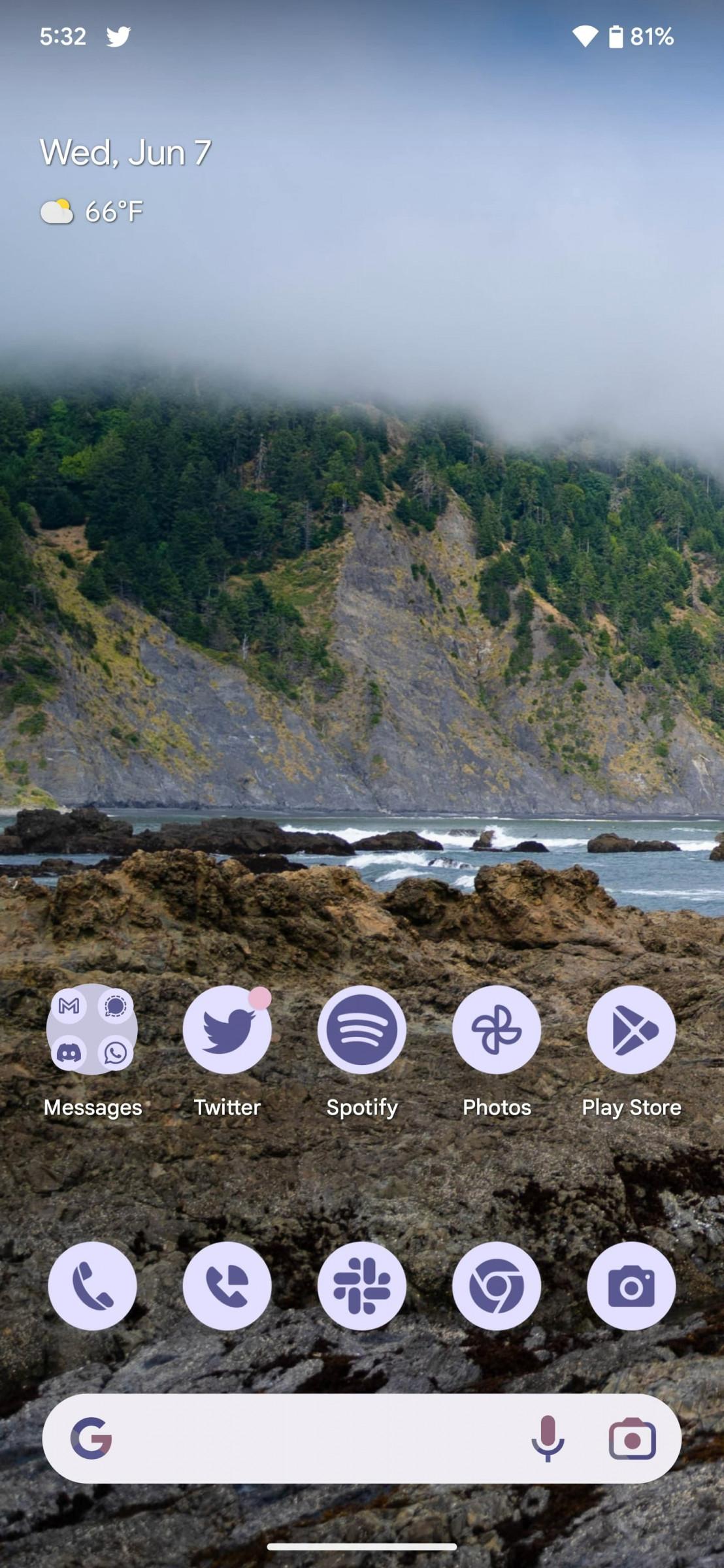Launch the Twitter app
This screenshot has width=724, height=1568.
tap(227, 1029)
